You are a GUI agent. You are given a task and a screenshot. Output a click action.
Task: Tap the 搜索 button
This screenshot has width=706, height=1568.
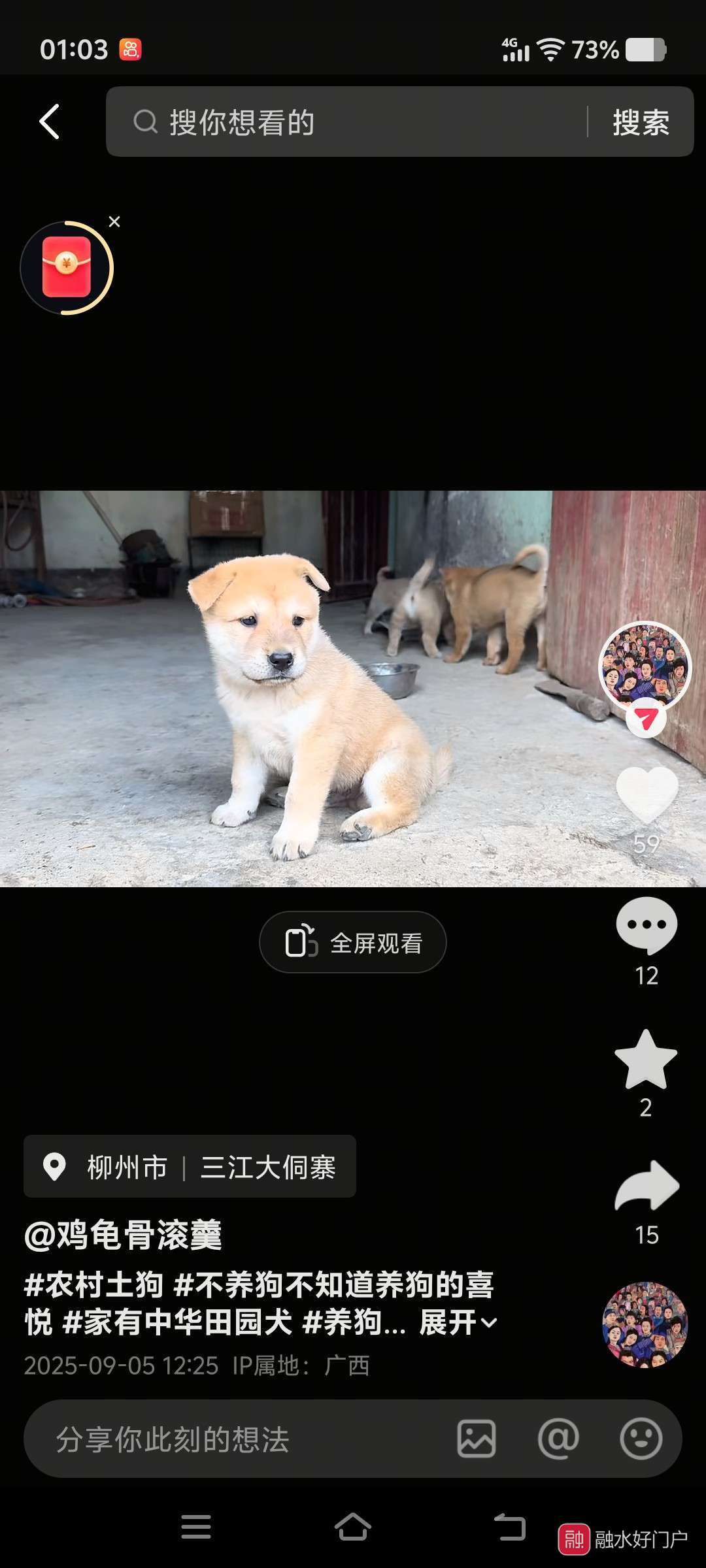(641, 122)
